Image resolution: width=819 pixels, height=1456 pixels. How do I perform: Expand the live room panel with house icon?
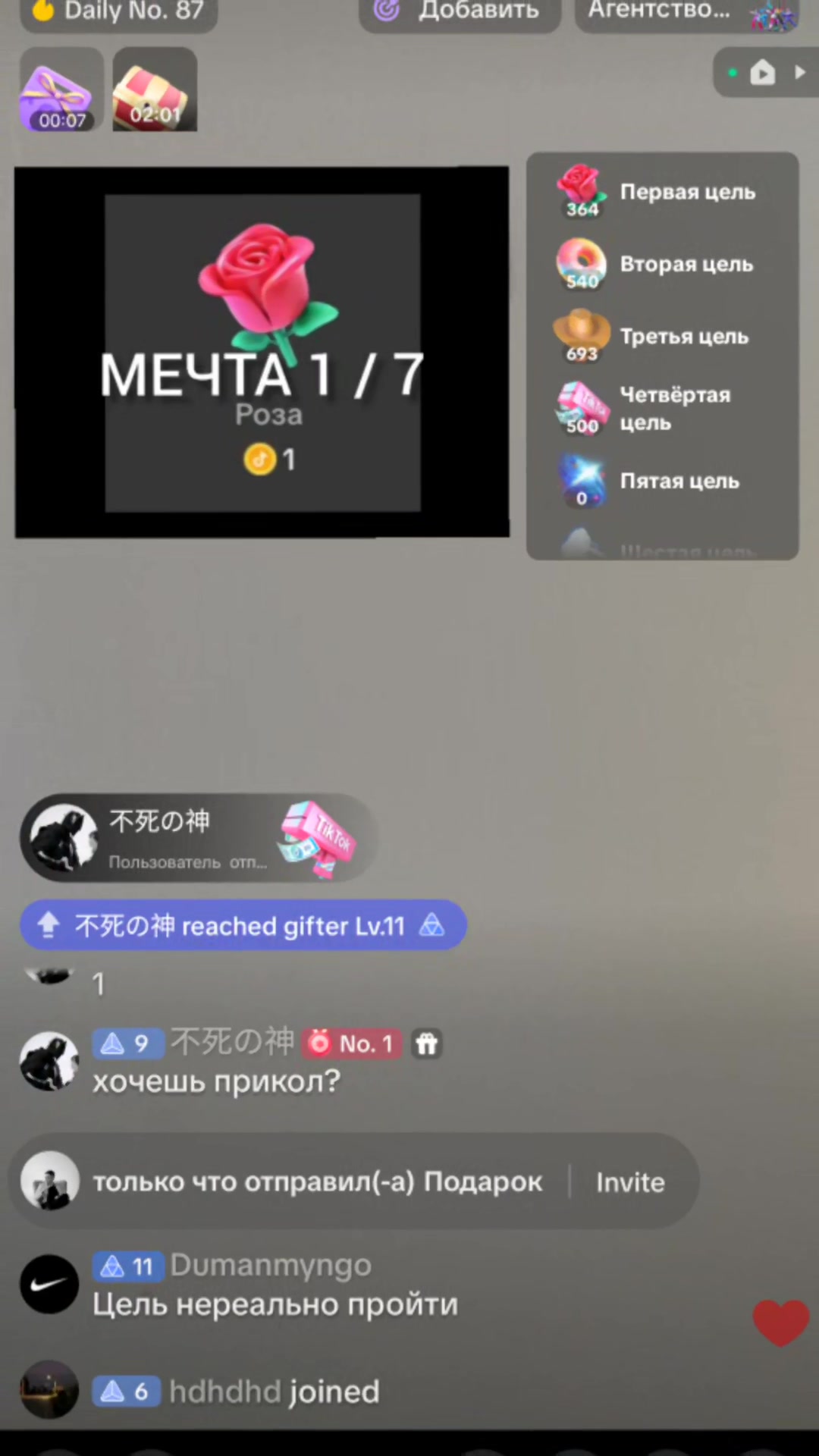766,73
